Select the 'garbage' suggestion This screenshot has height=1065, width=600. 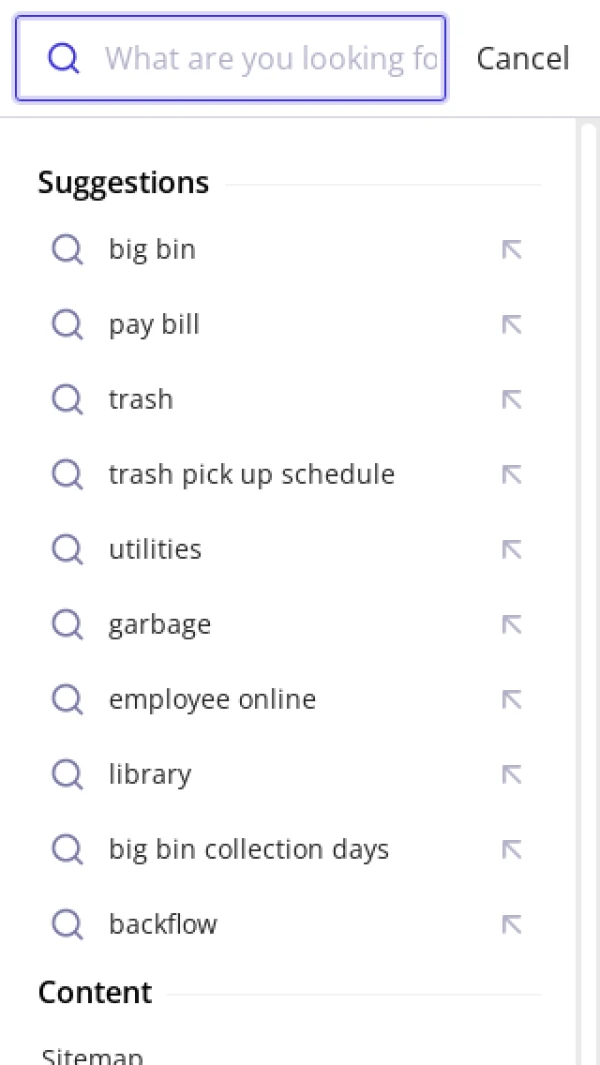tap(160, 624)
